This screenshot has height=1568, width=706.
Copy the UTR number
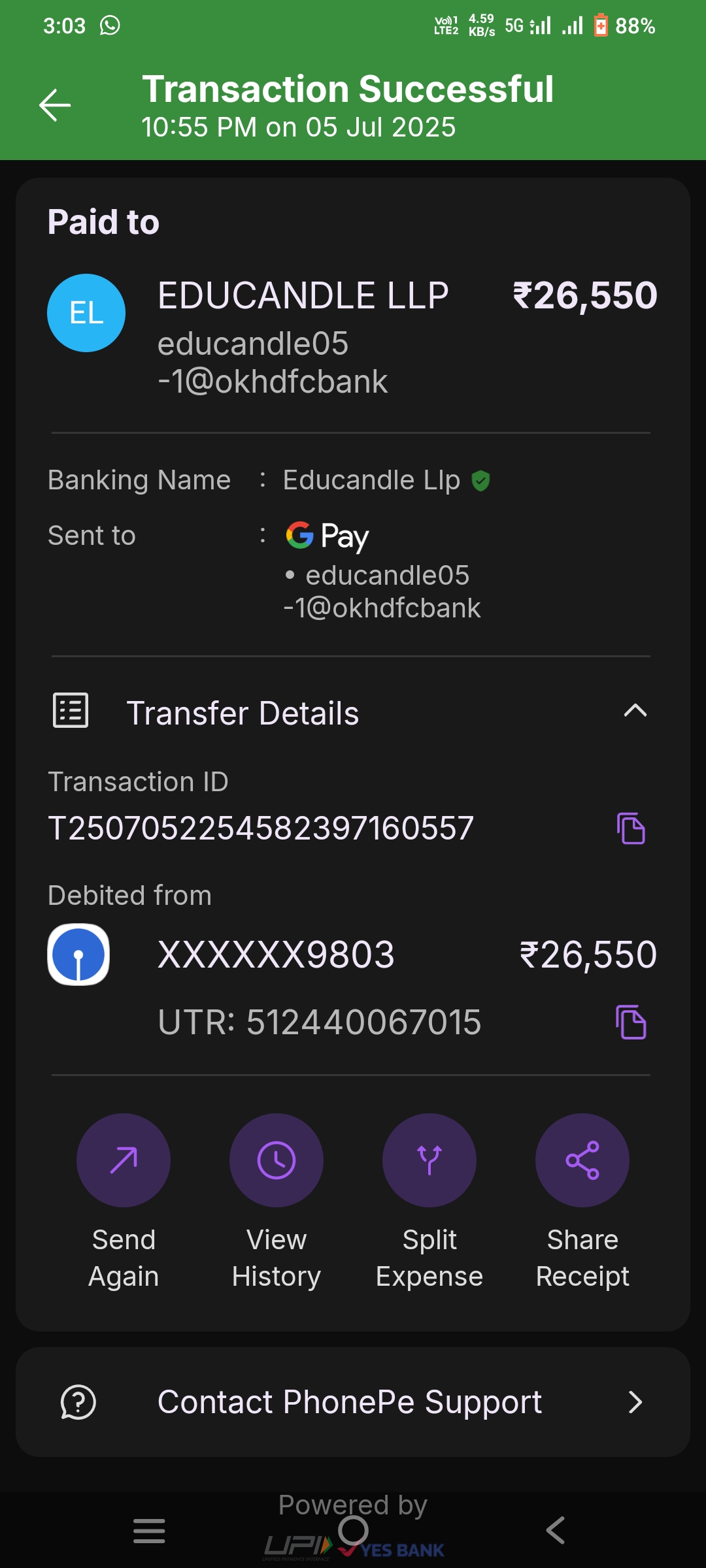coord(631,1022)
